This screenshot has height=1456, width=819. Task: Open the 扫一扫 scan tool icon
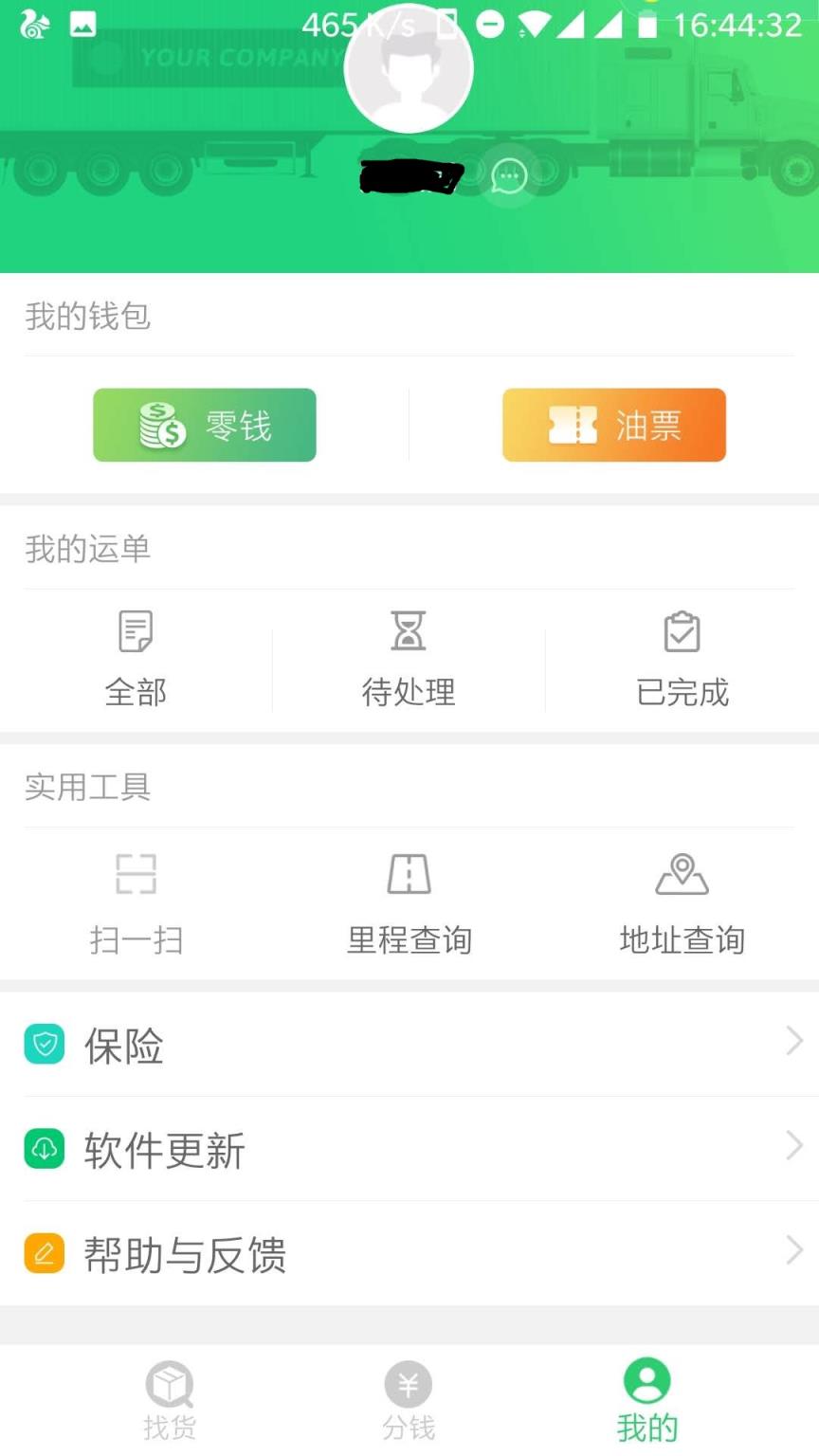click(x=136, y=873)
